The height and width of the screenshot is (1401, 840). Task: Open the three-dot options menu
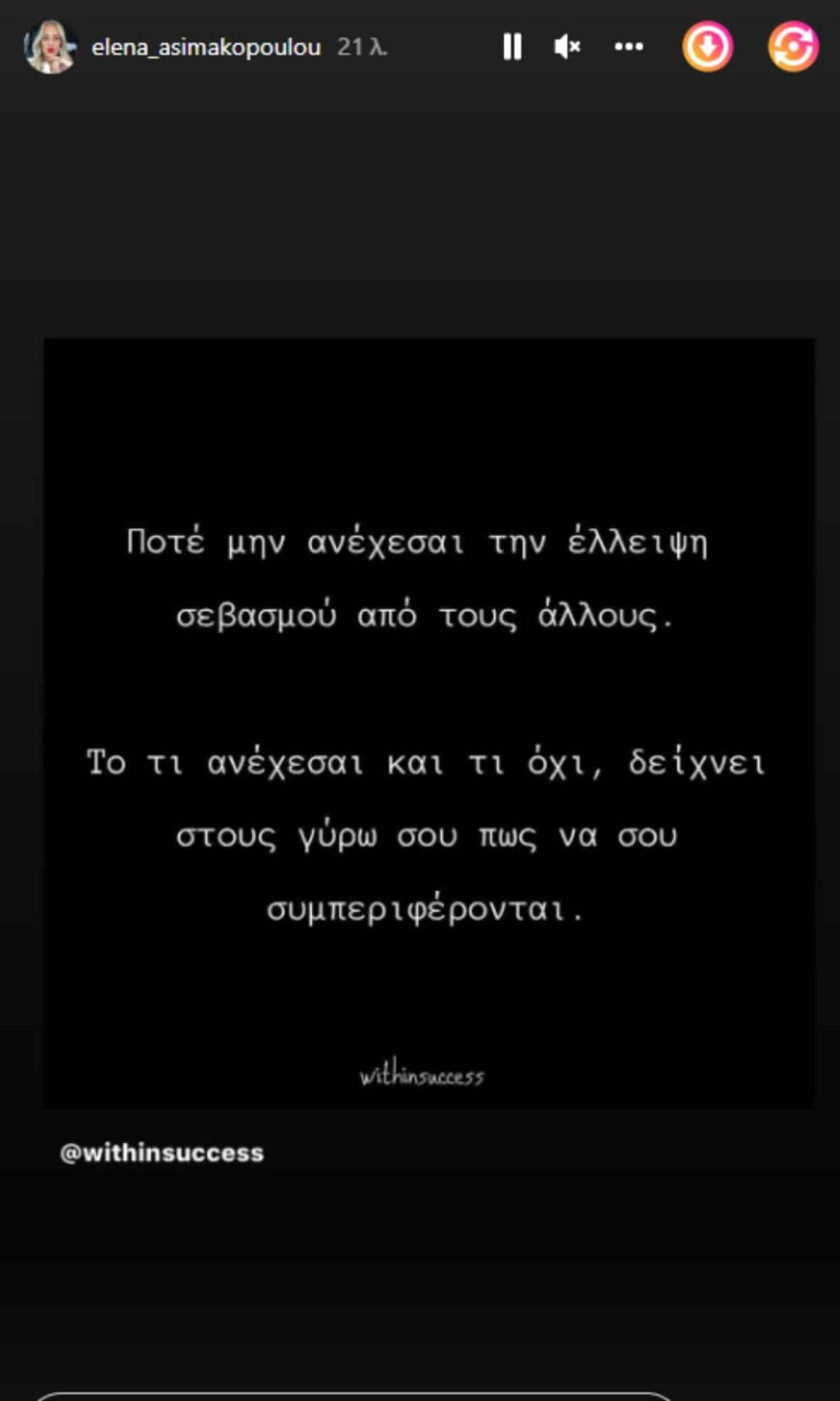point(628,46)
